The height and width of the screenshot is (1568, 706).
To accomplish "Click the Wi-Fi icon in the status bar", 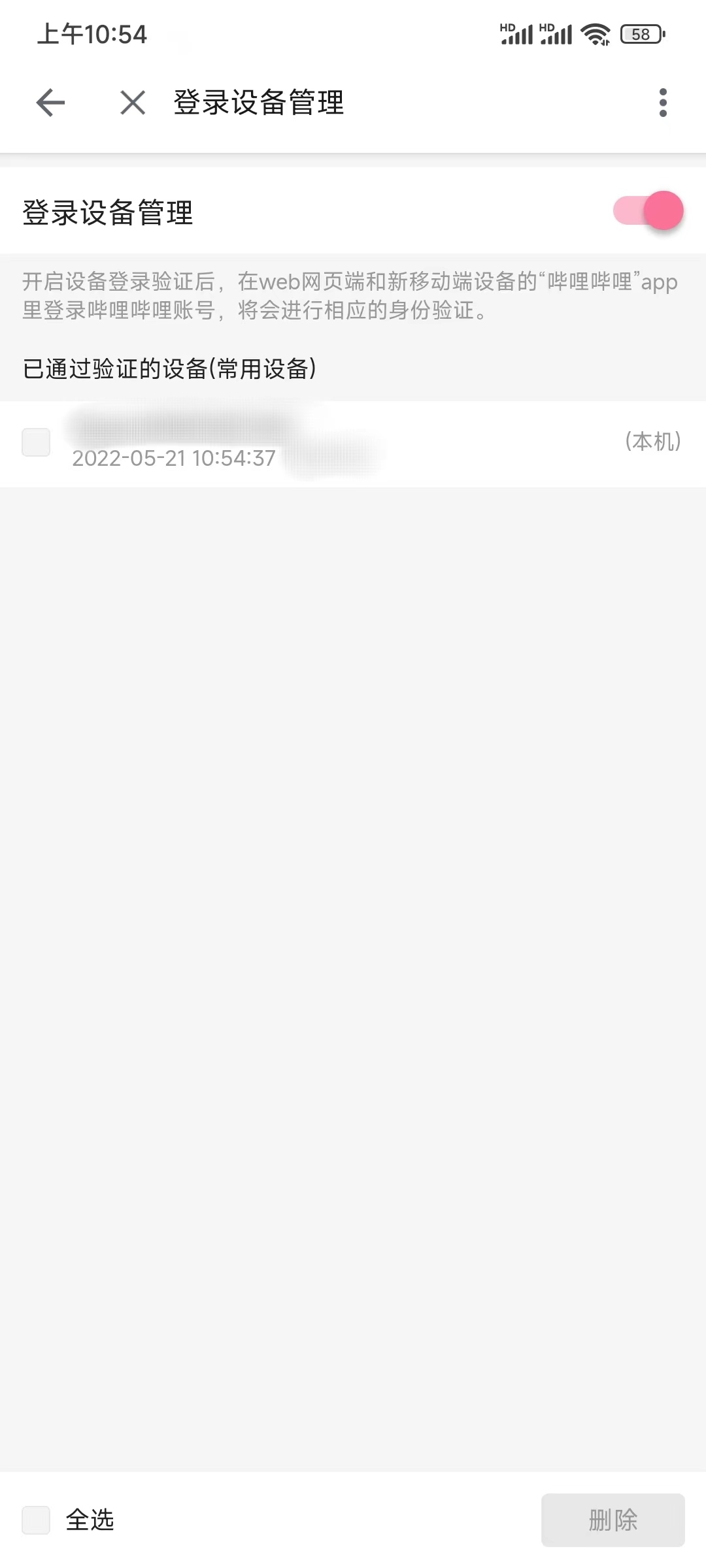I will pyautogui.click(x=594, y=34).
